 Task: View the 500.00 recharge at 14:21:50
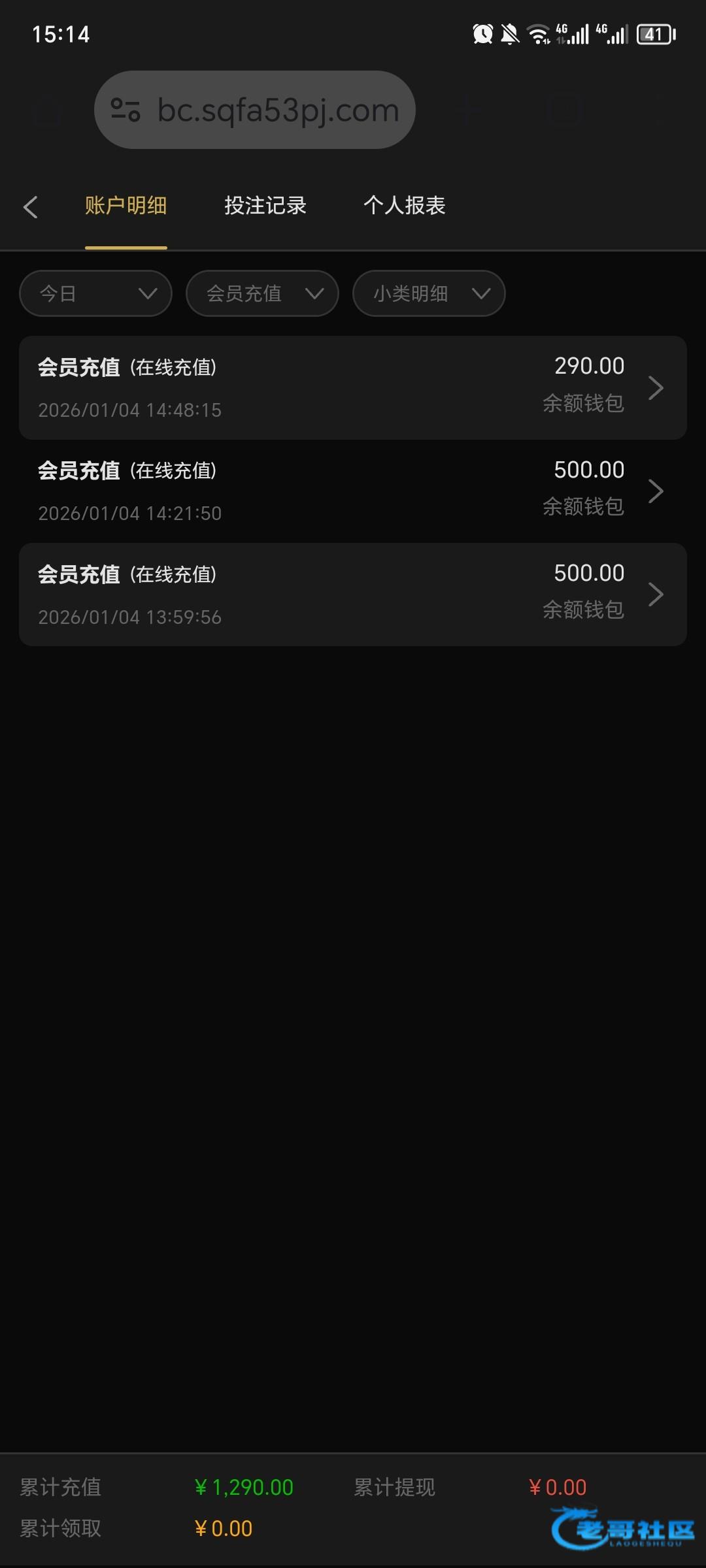353,491
